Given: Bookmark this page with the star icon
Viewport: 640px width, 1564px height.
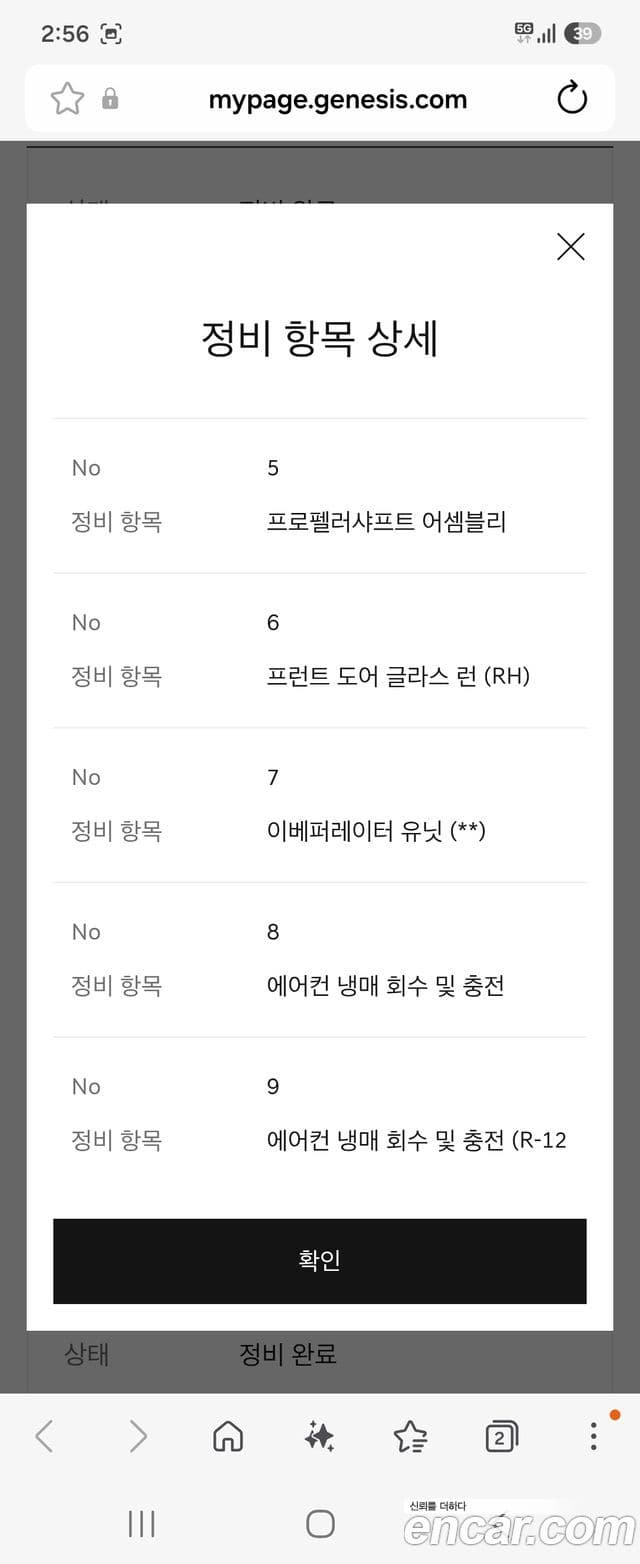Looking at the screenshot, I should [67, 99].
